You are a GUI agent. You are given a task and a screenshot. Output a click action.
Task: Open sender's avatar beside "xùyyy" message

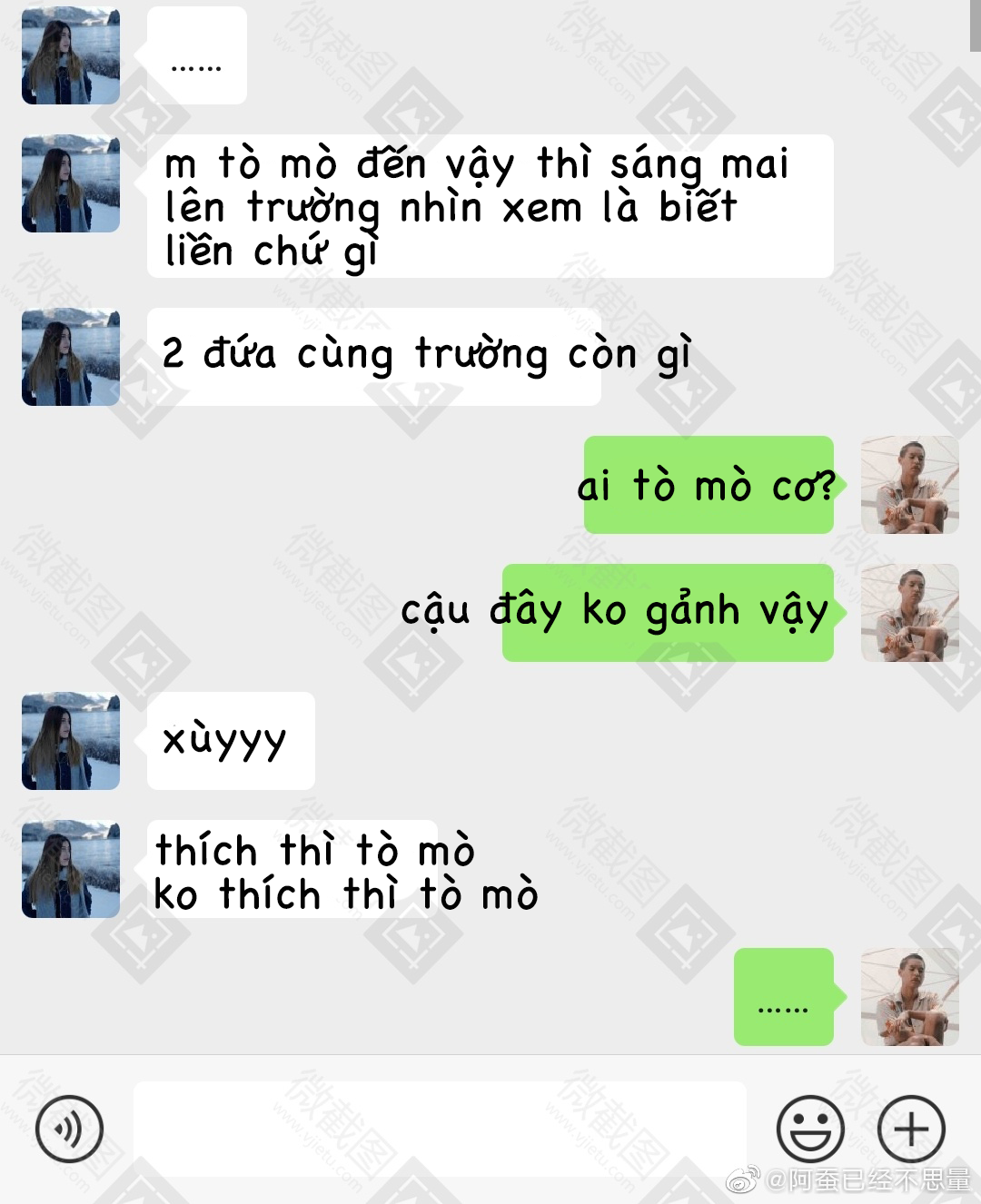[71, 741]
